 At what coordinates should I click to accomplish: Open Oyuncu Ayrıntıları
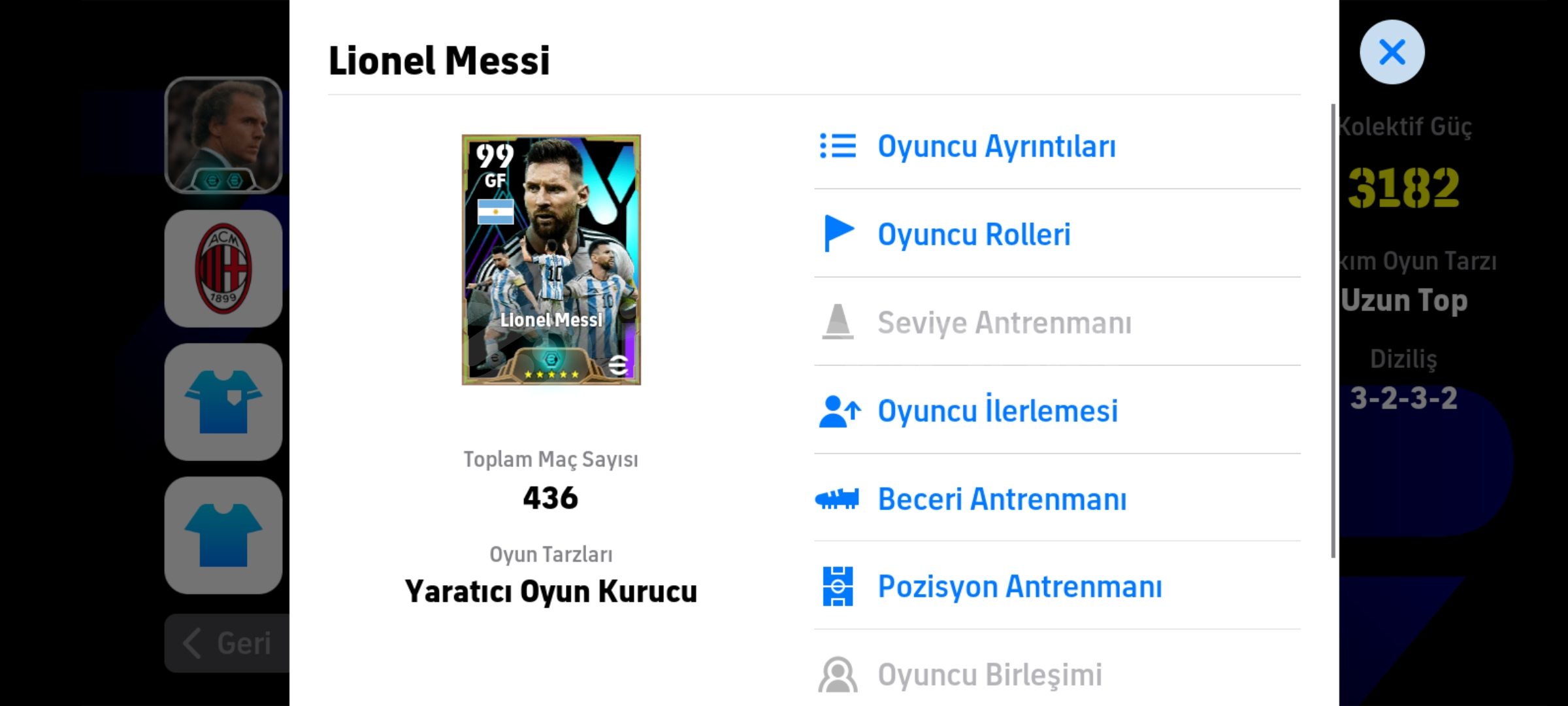tap(996, 146)
